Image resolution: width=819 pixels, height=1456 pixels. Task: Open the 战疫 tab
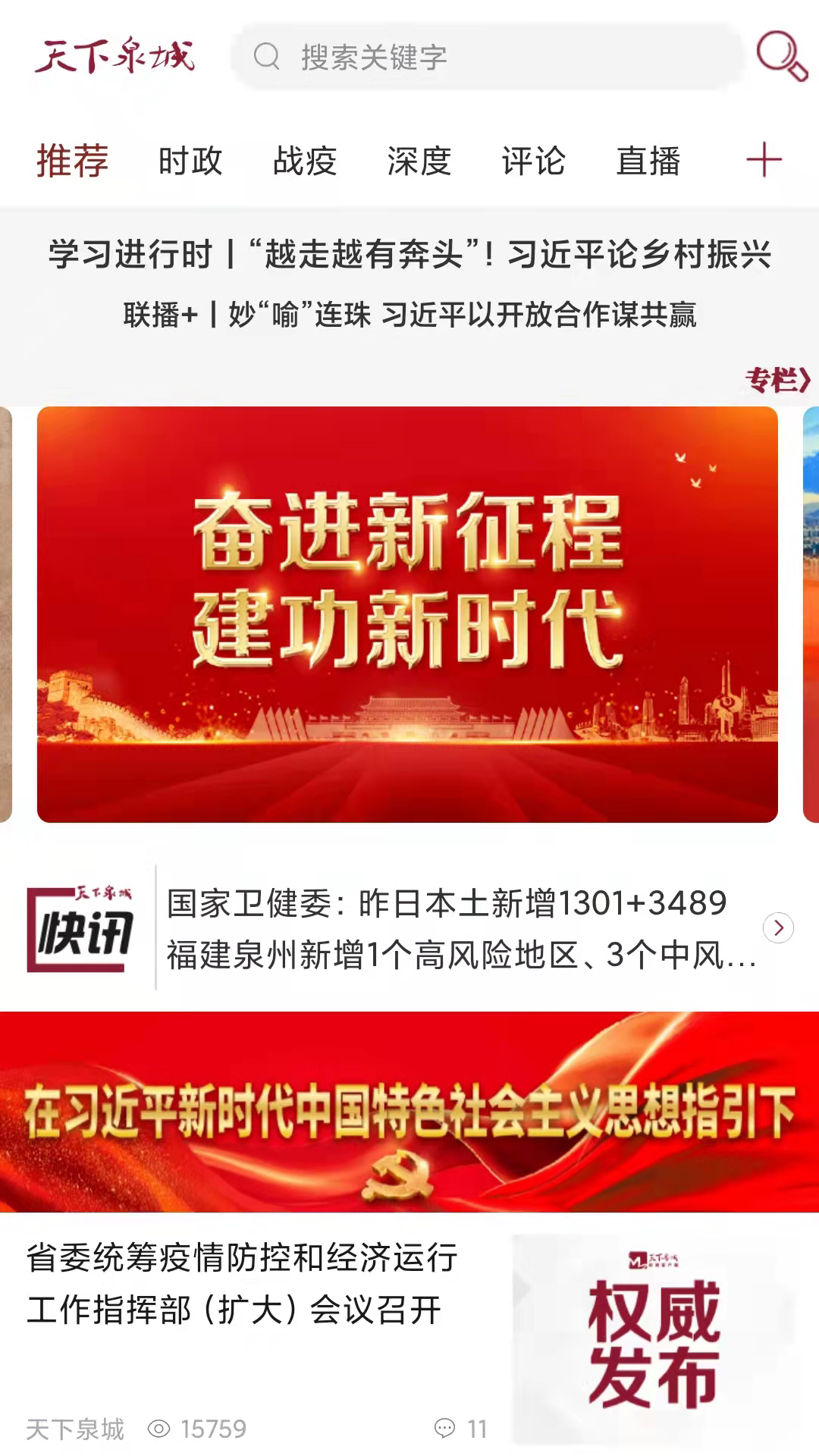click(304, 161)
